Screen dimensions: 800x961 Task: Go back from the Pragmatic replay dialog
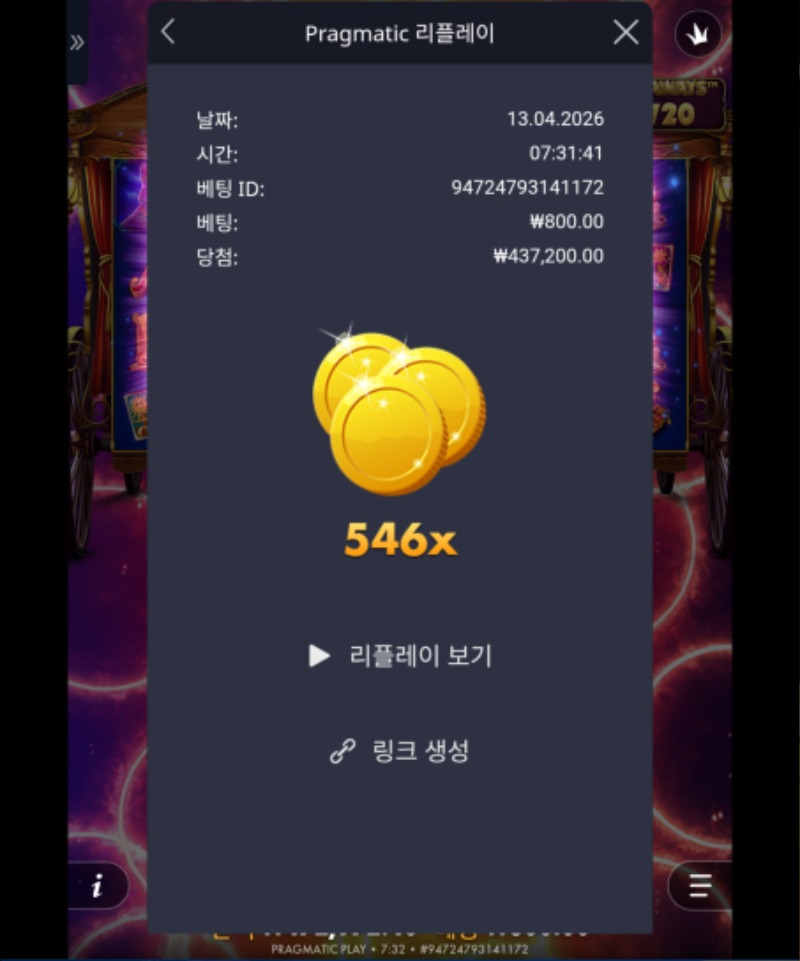tap(168, 32)
